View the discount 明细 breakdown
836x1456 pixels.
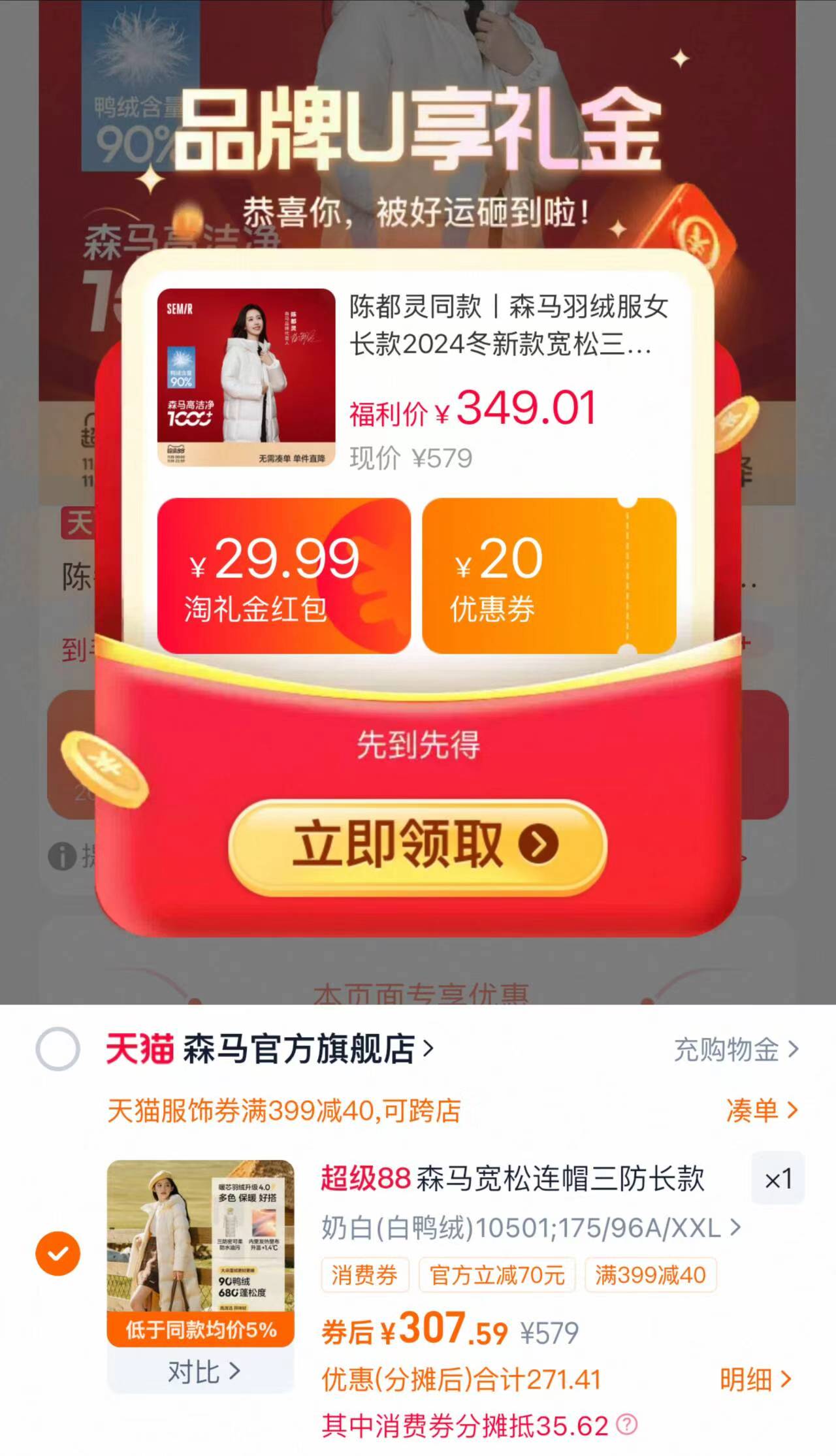(x=755, y=1380)
